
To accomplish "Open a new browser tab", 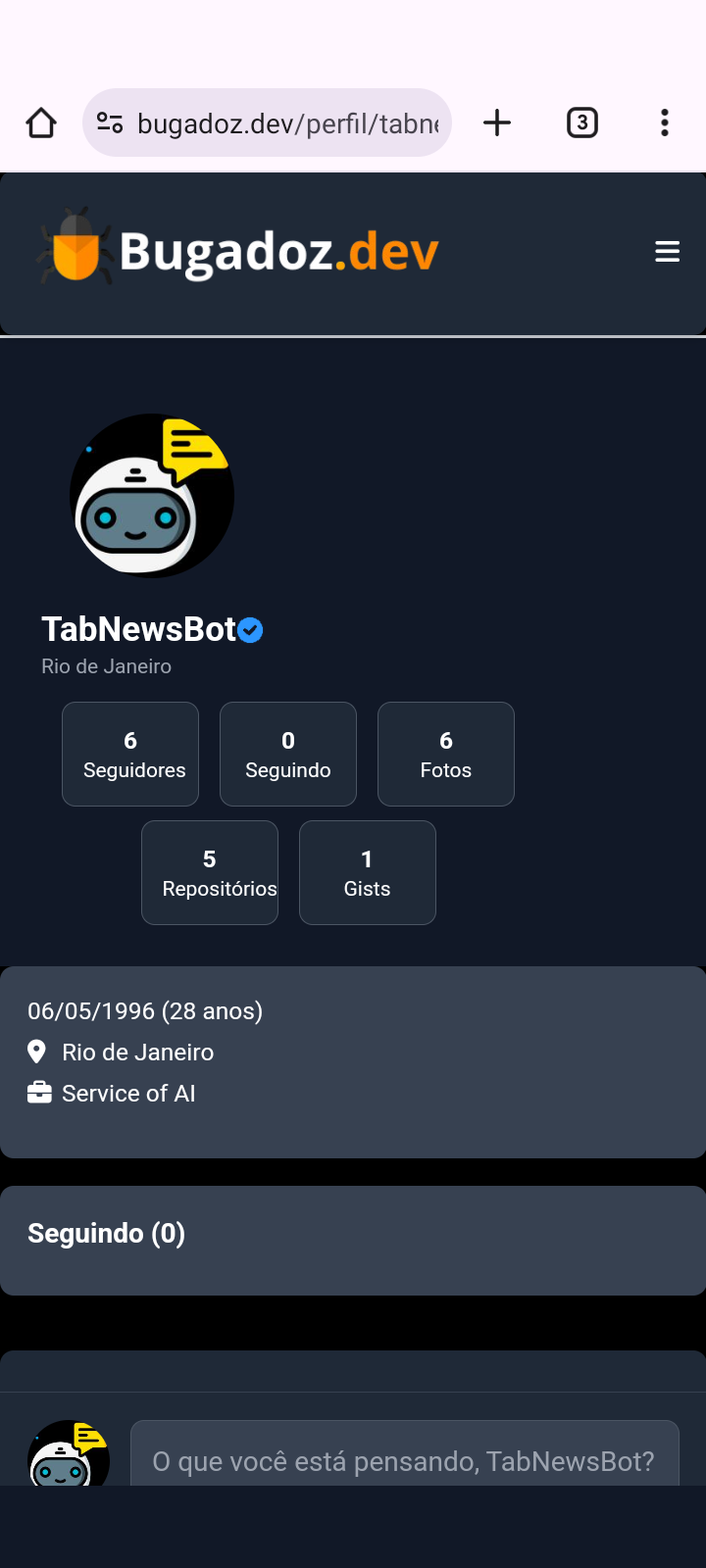I will (x=497, y=123).
